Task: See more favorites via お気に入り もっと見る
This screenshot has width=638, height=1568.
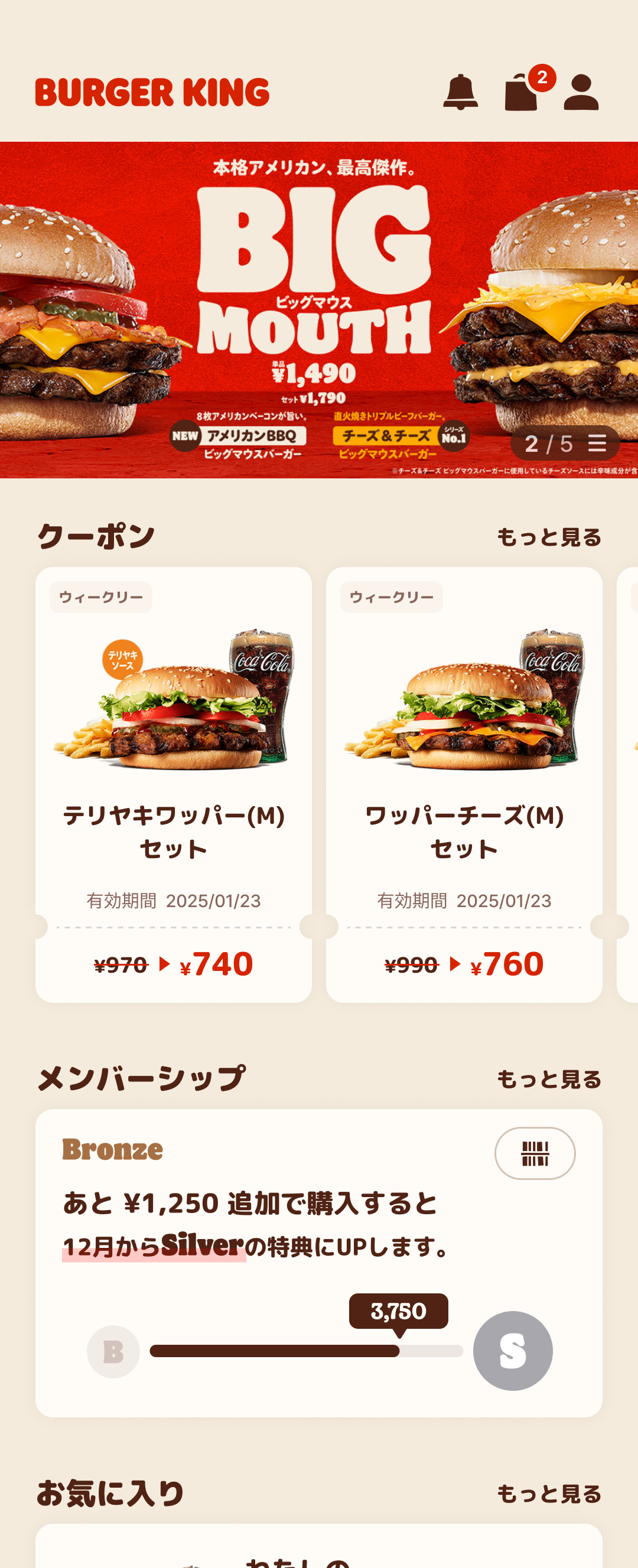Action: point(549,1494)
